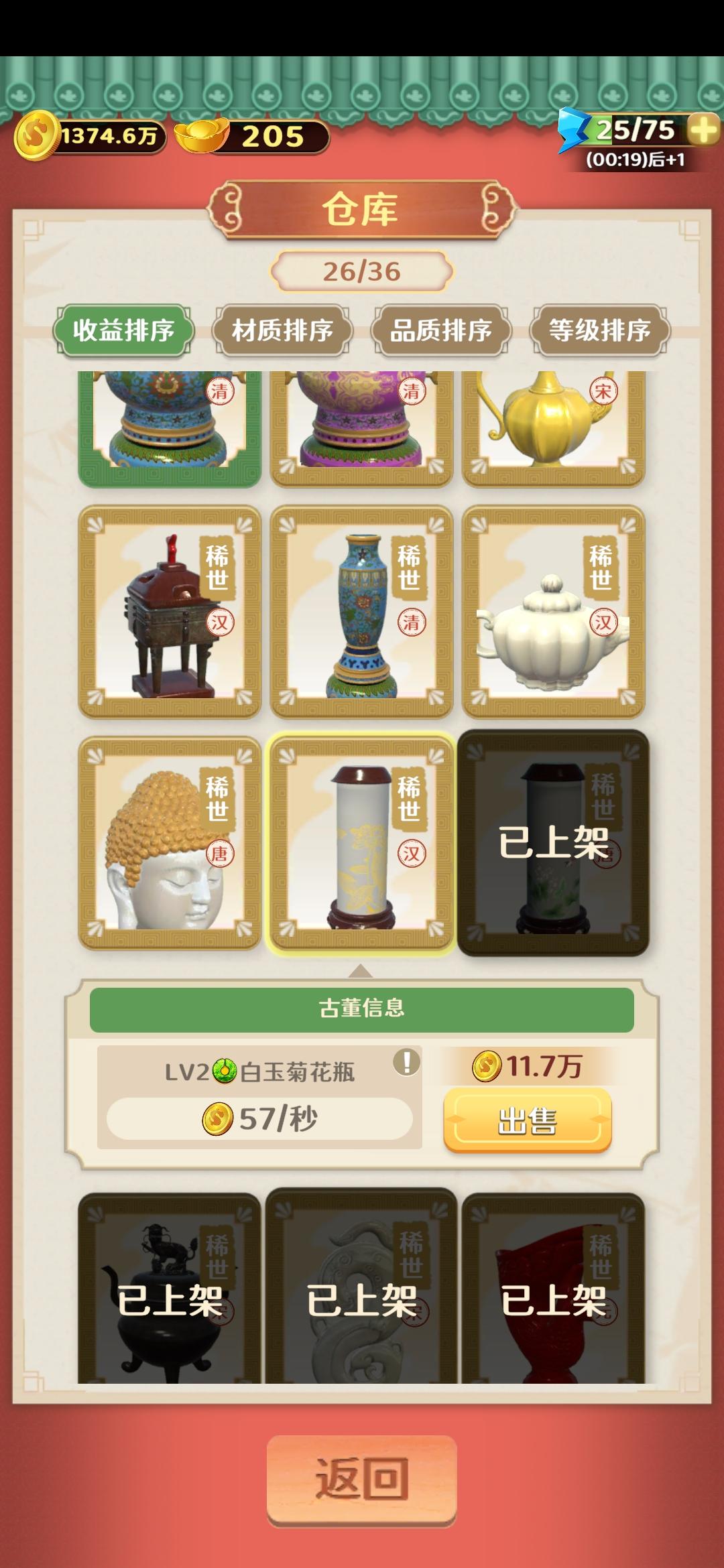Select the white Han teapot antique
724x1568 pixels.
pos(553,612)
